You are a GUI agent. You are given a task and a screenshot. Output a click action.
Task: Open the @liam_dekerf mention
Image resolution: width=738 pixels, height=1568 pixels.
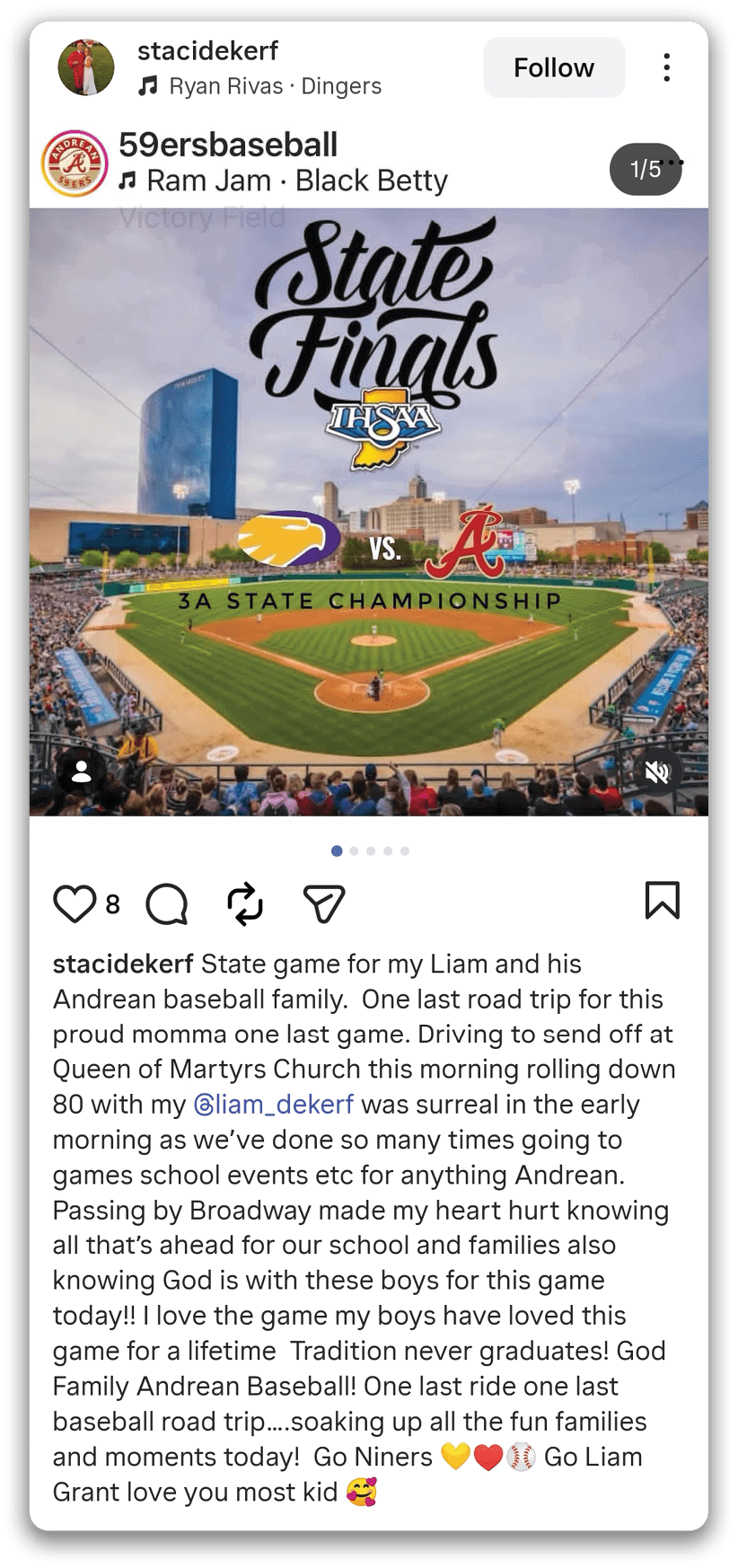274,1104
